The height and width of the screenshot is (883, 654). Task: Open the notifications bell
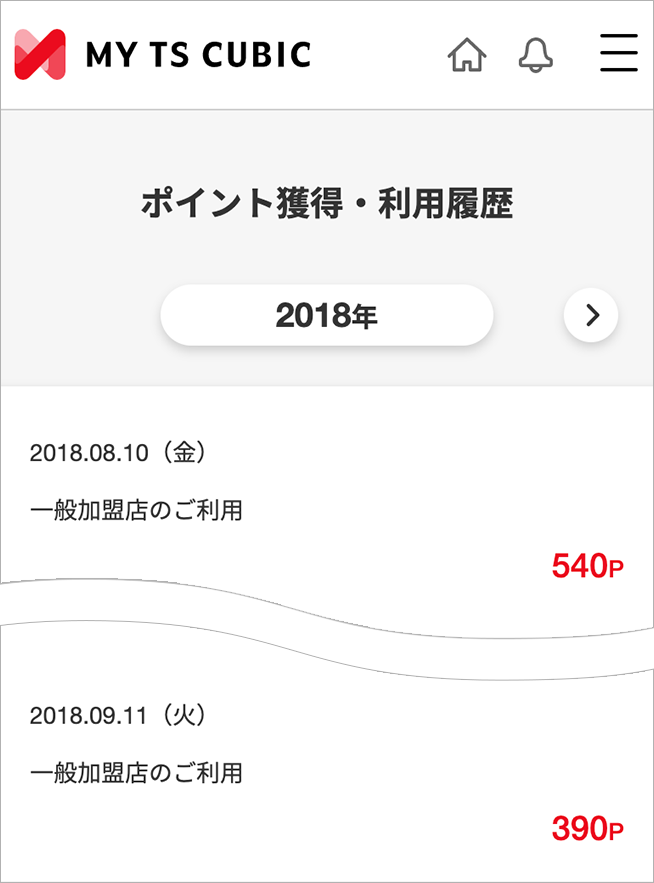click(536, 55)
